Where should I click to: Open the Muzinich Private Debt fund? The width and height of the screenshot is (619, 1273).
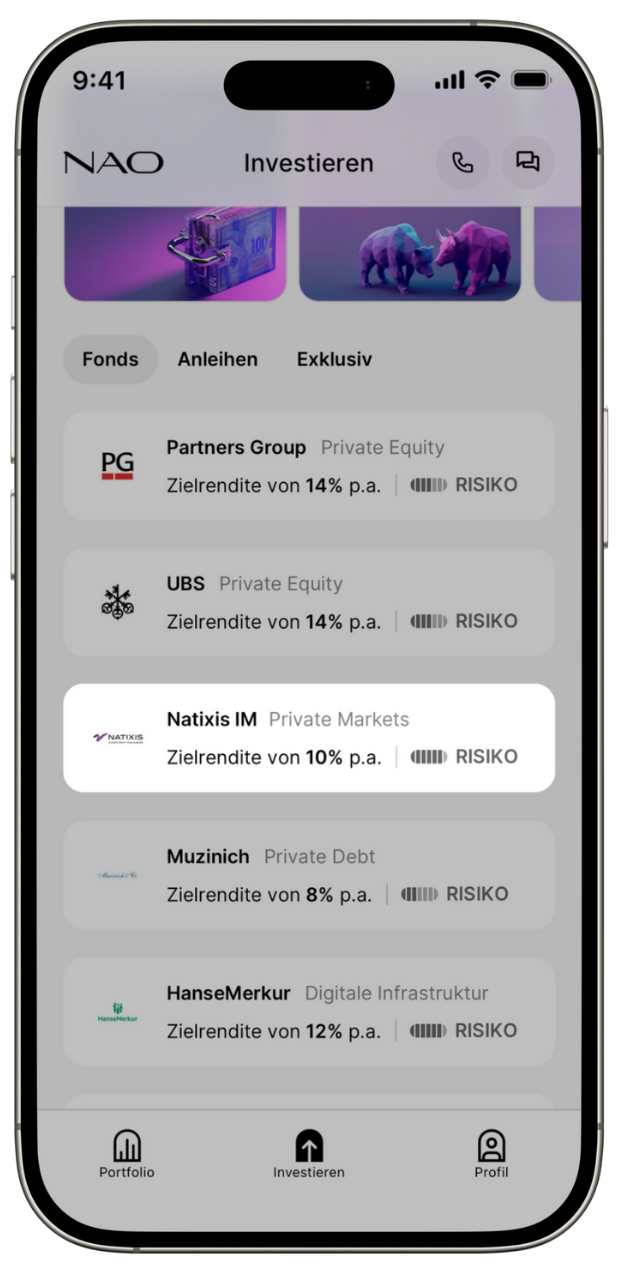(x=308, y=875)
